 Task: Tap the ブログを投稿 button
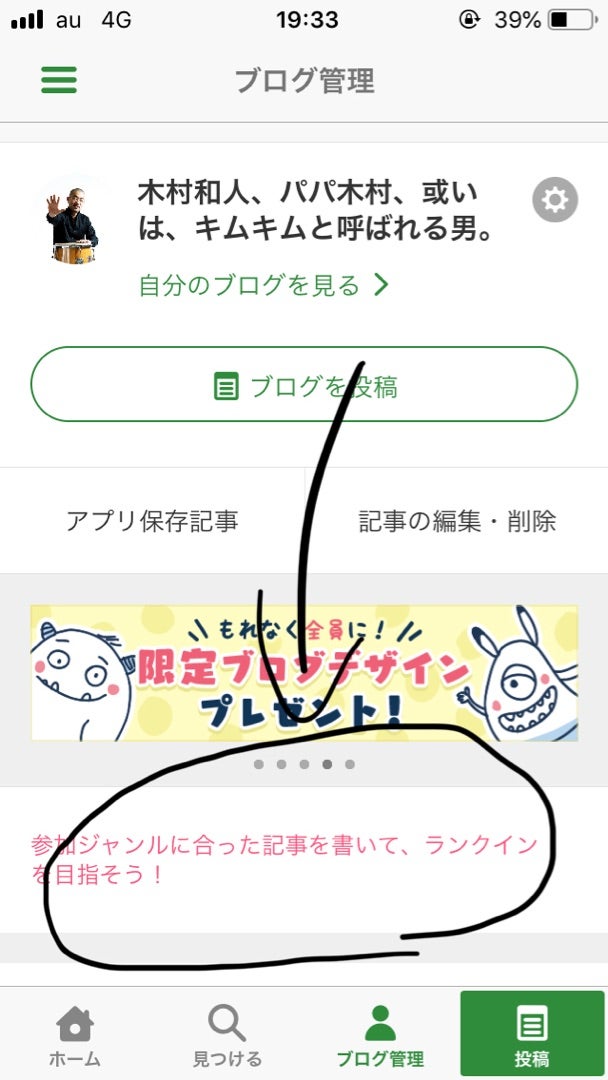(x=304, y=385)
